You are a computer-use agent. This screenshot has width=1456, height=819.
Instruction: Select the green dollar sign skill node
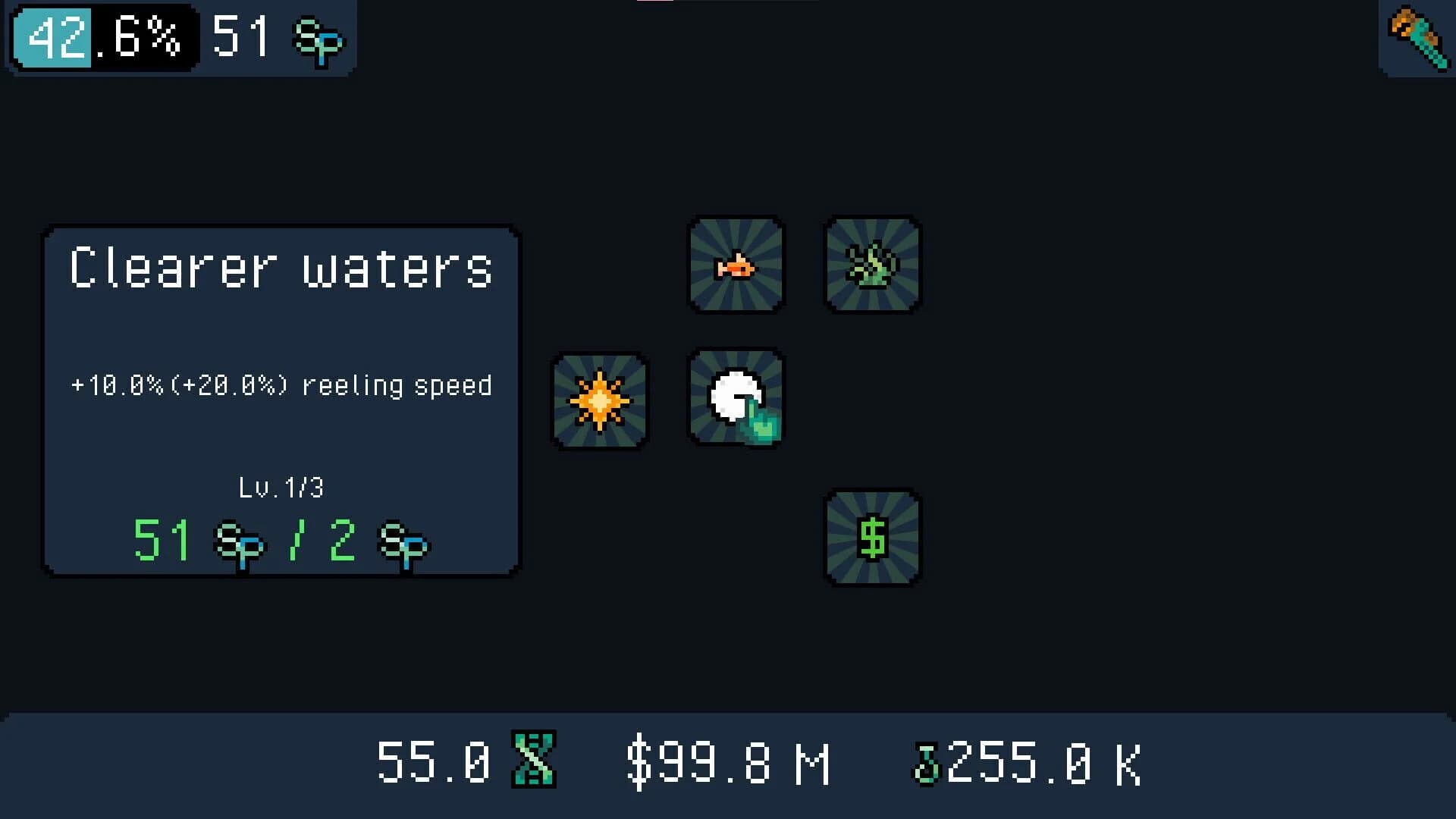click(x=873, y=538)
